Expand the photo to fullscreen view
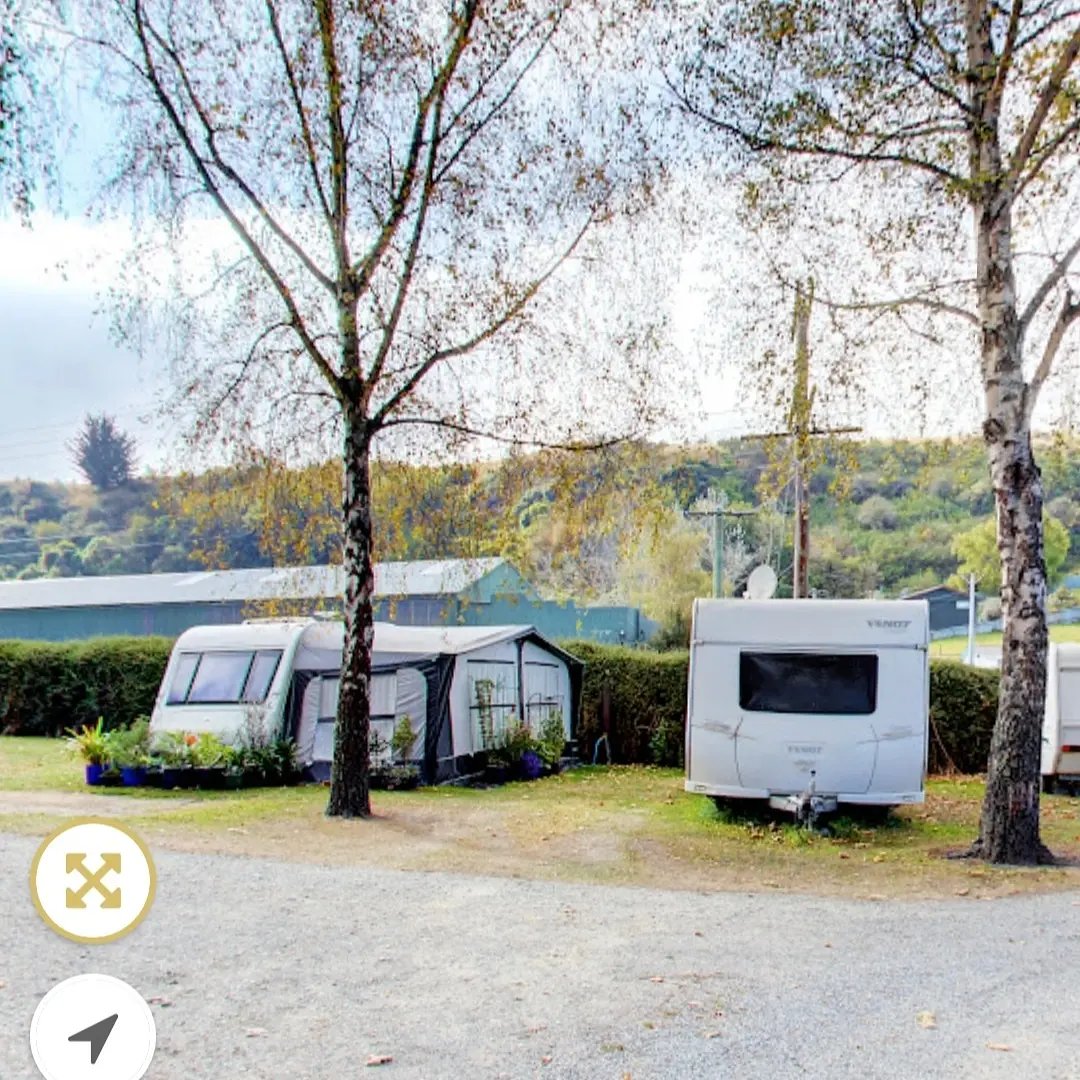This screenshot has width=1080, height=1080. [93, 881]
